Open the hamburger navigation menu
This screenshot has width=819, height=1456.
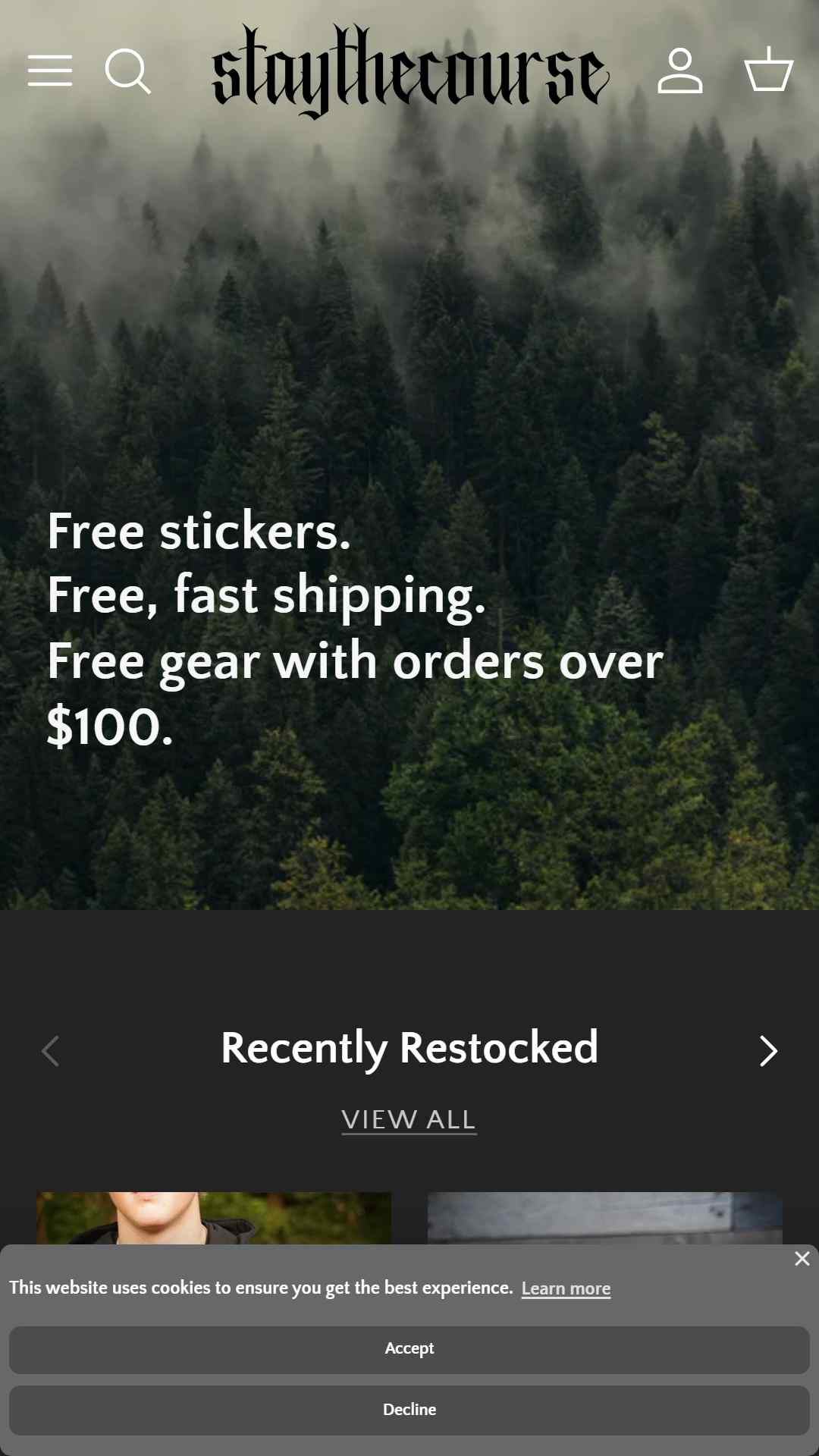50,71
